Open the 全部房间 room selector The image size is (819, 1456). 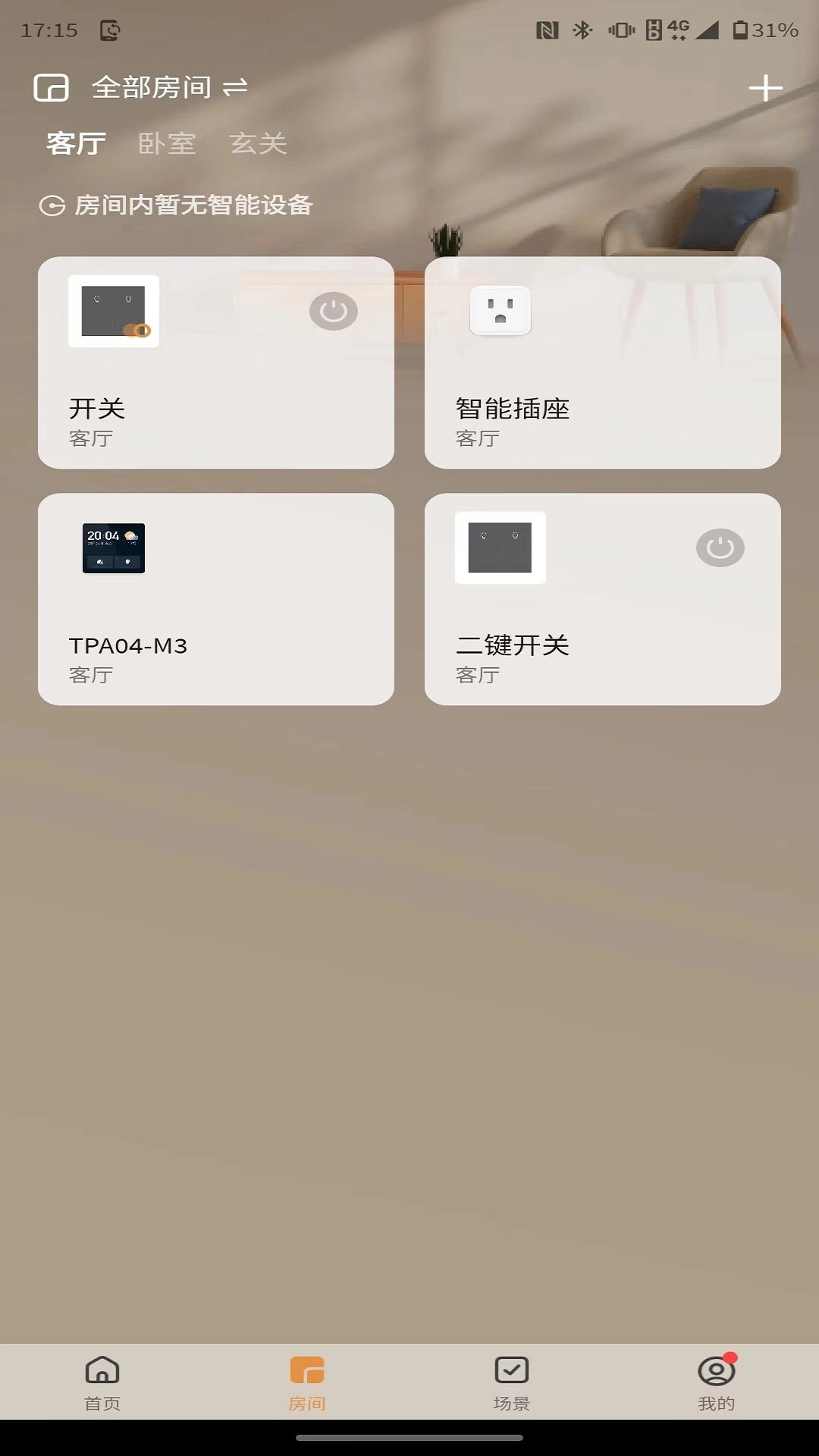point(152,88)
